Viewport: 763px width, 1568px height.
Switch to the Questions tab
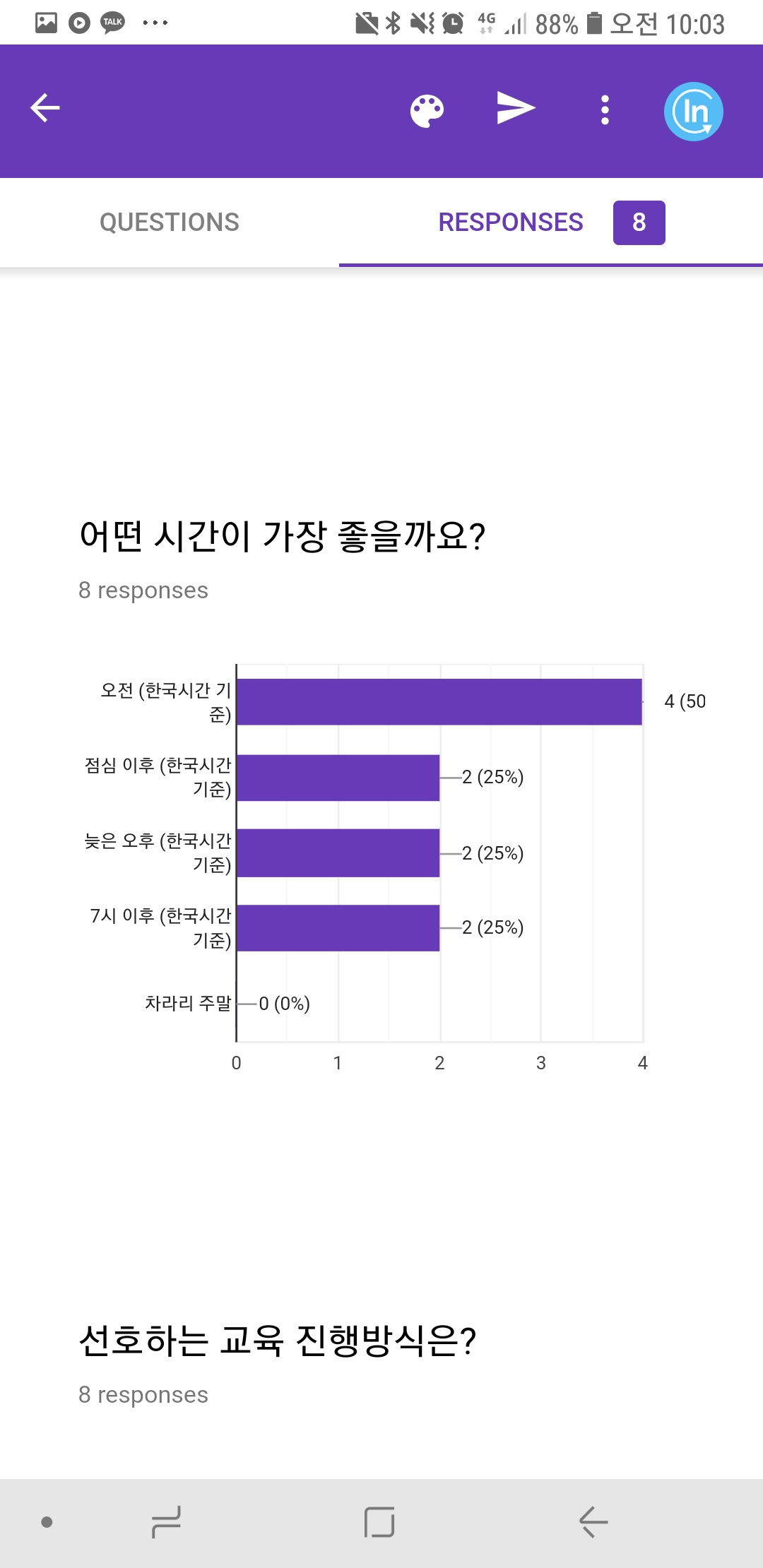click(170, 222)
